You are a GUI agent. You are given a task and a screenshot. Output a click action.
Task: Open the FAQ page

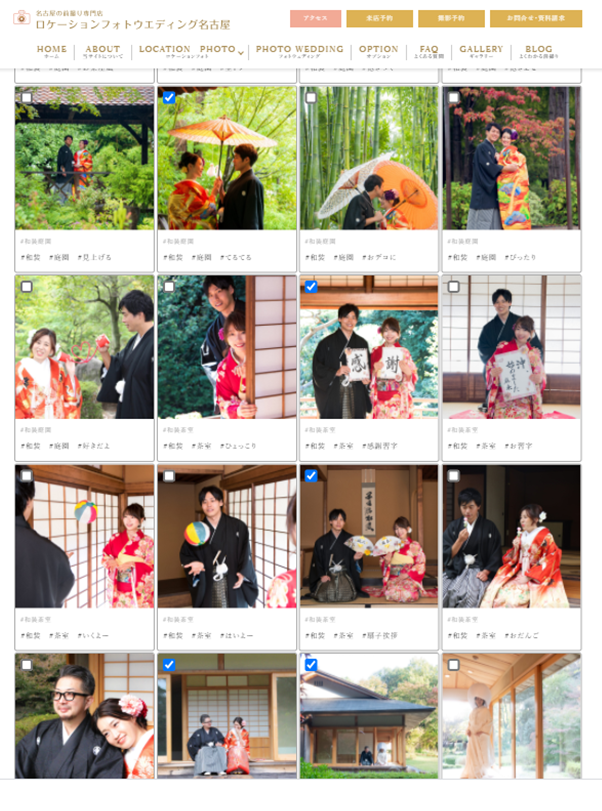(x=428, y=51)
